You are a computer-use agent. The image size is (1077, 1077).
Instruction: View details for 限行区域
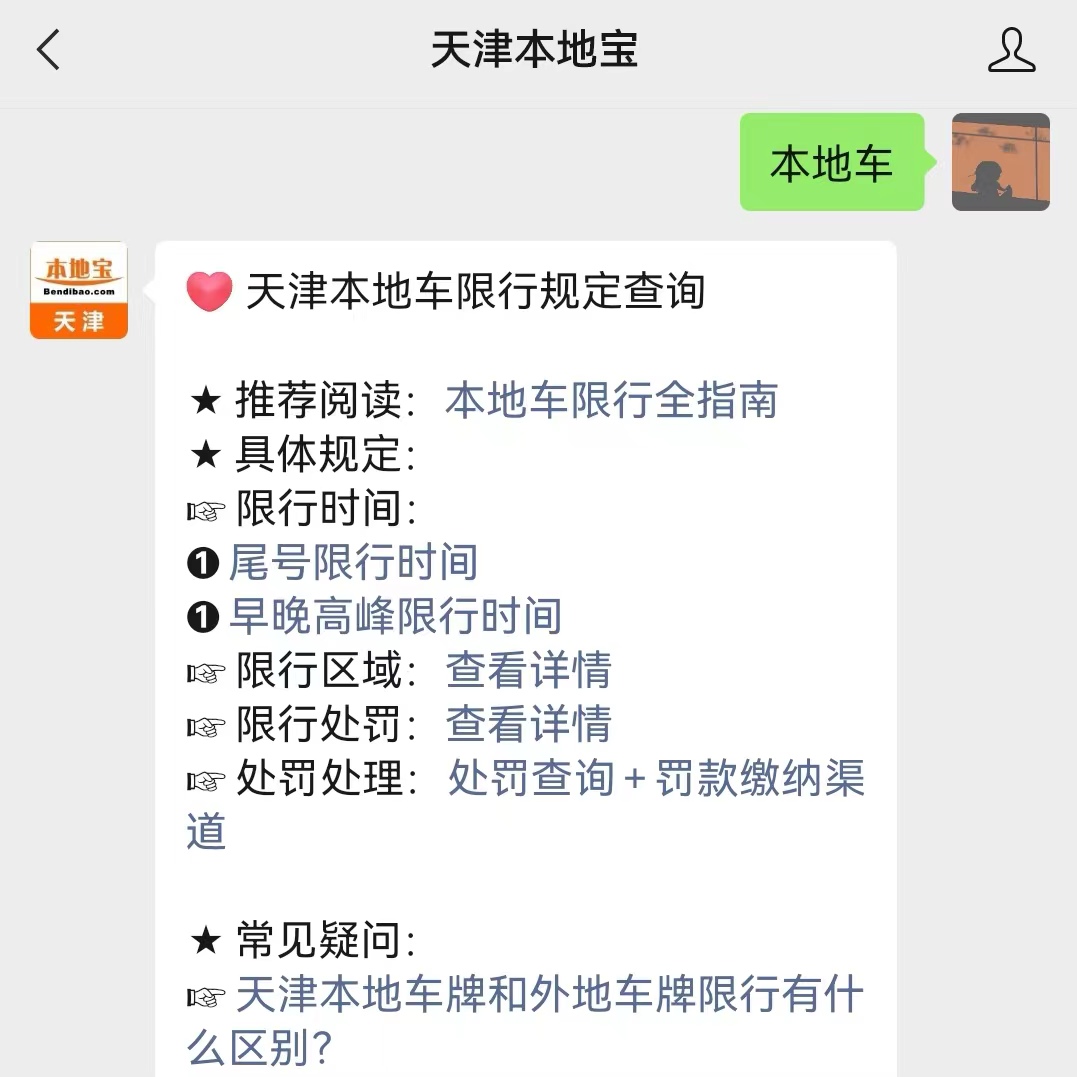528,671
